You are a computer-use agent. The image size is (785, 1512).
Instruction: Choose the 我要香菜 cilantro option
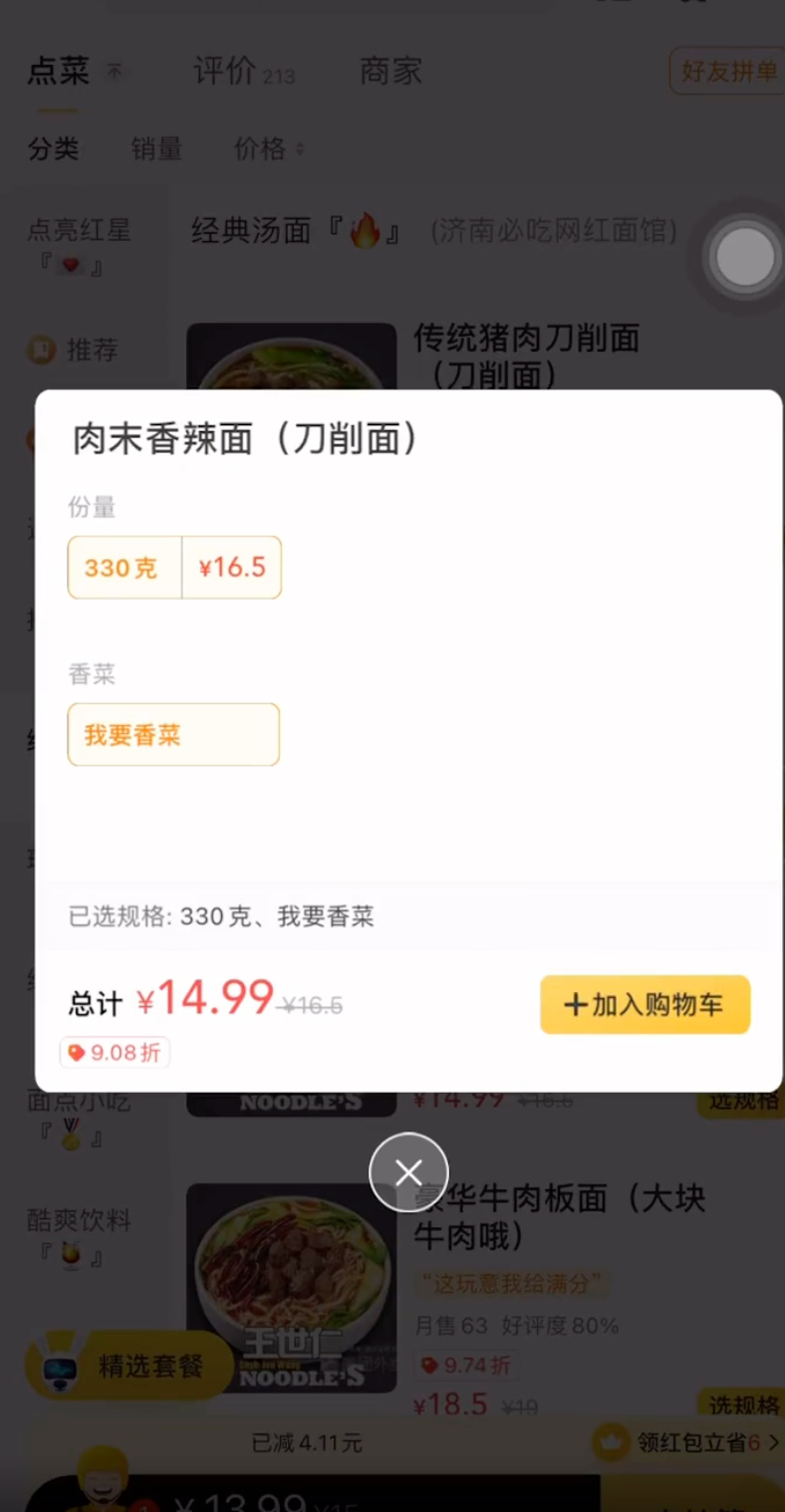click(173, 735)
